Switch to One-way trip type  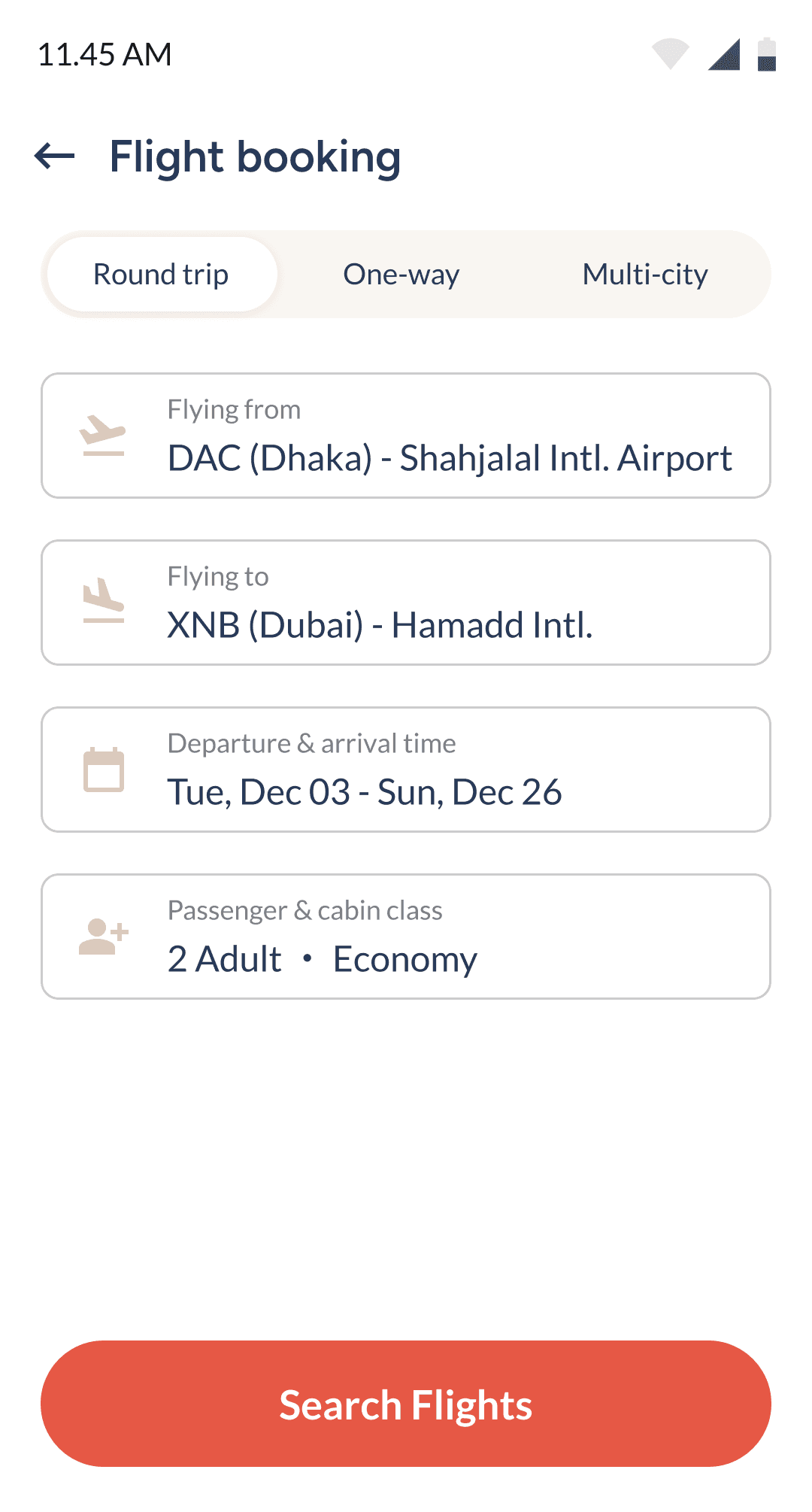pyautogui.click(x=401, y=275)
